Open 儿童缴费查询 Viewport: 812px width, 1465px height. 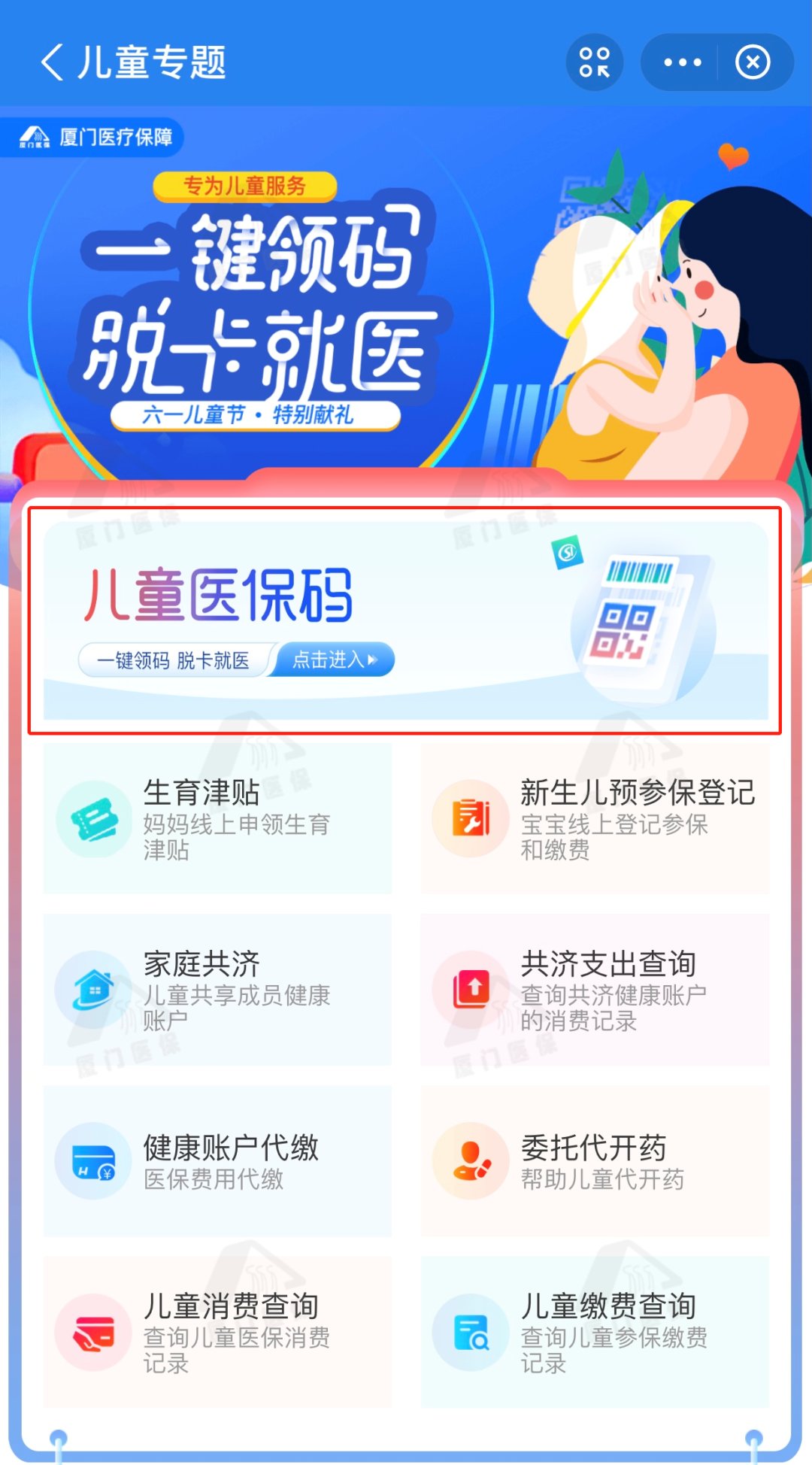(x=595, y=1331)
